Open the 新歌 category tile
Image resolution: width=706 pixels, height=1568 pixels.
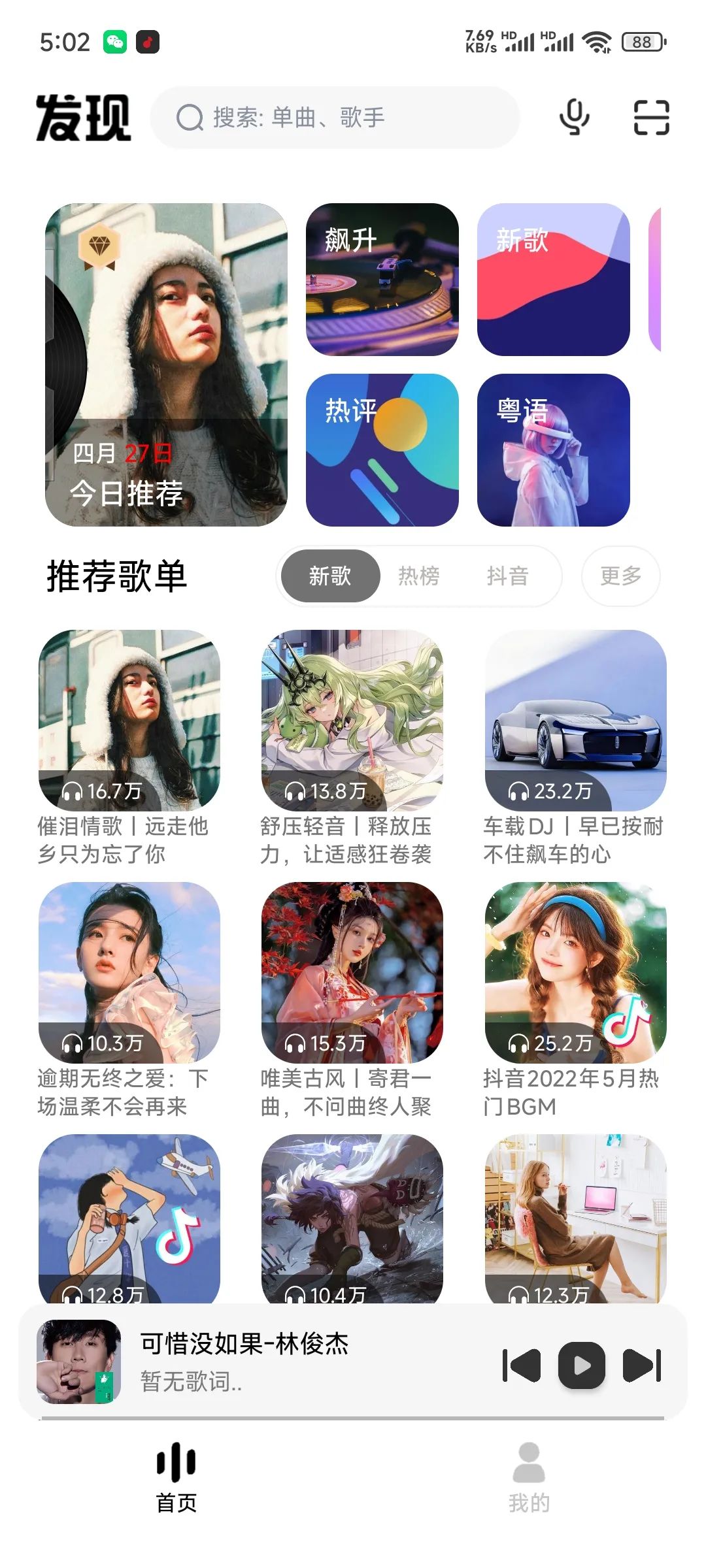click(x=553, y=280)
